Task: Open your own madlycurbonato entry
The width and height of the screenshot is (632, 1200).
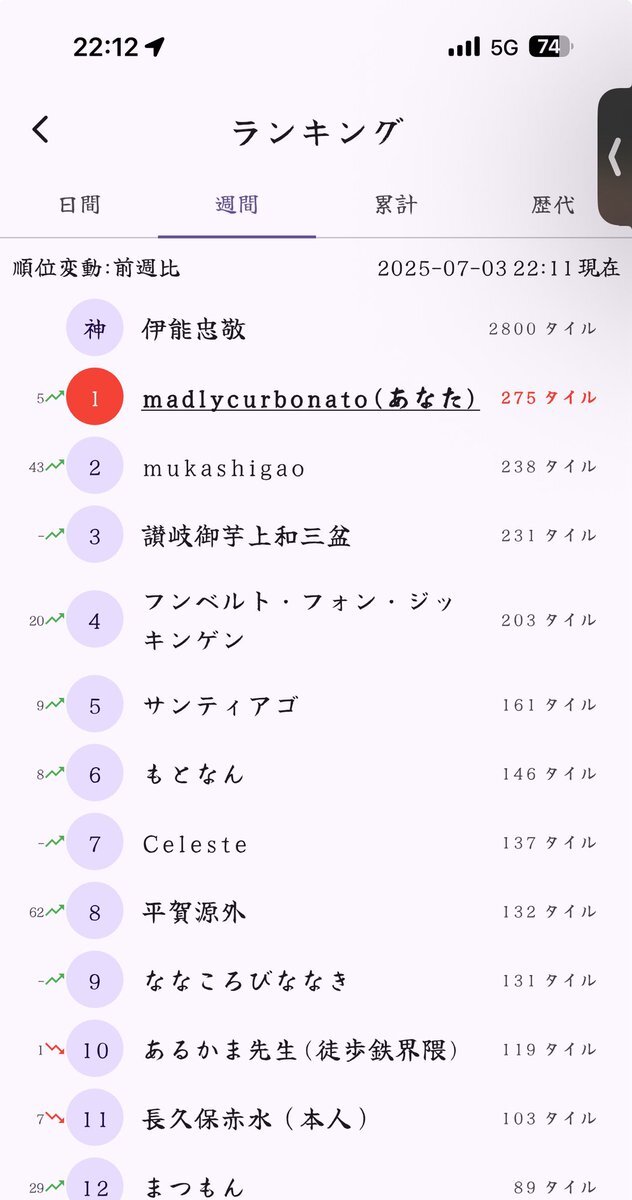Action: coord(316,398)
